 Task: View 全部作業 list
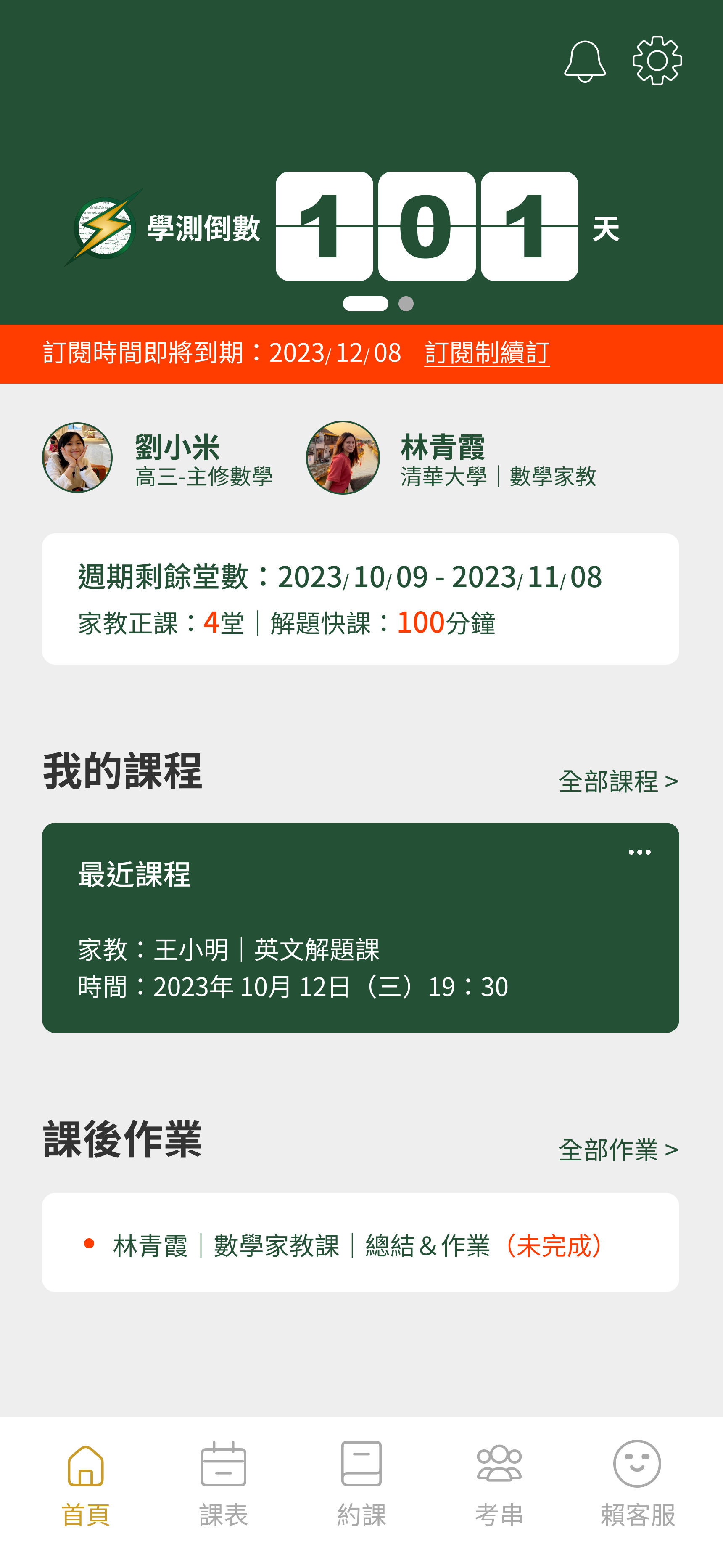pyautogui.click(x=618, y=1150)
